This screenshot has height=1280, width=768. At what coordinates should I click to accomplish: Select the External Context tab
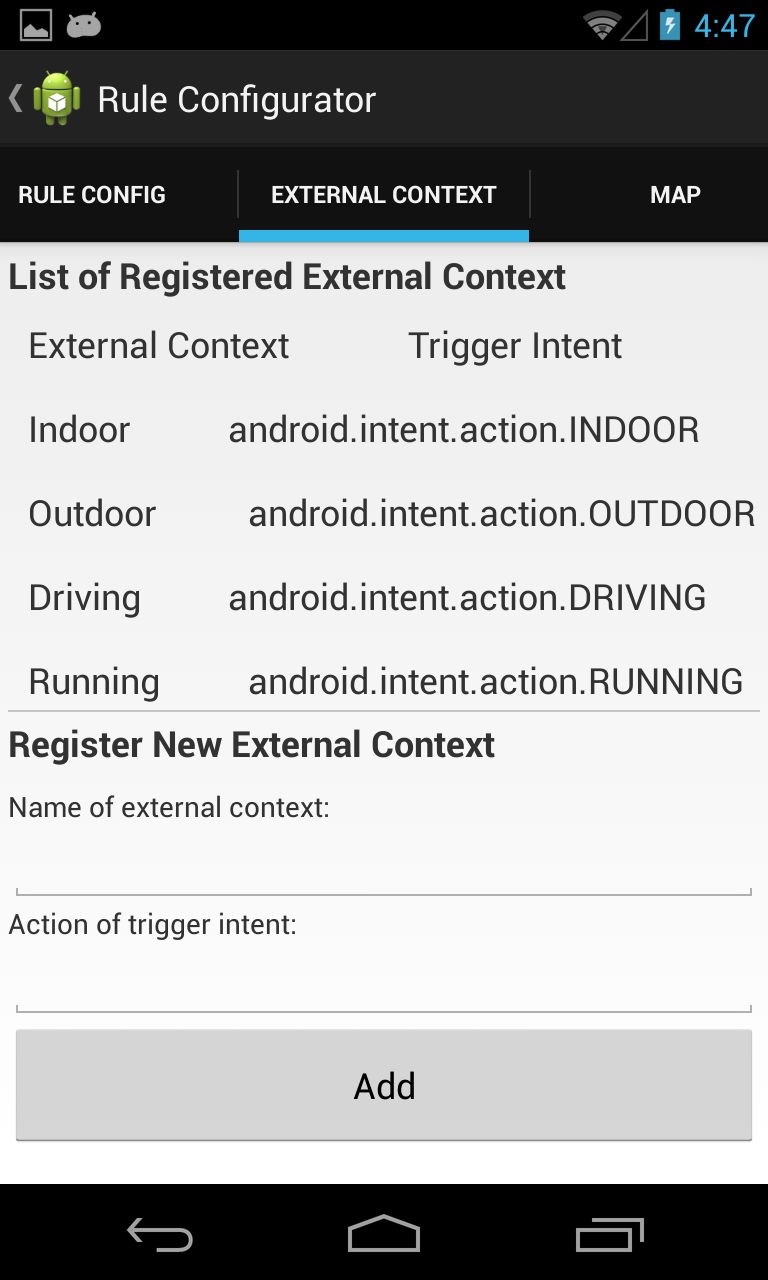[x=383, y=195]
